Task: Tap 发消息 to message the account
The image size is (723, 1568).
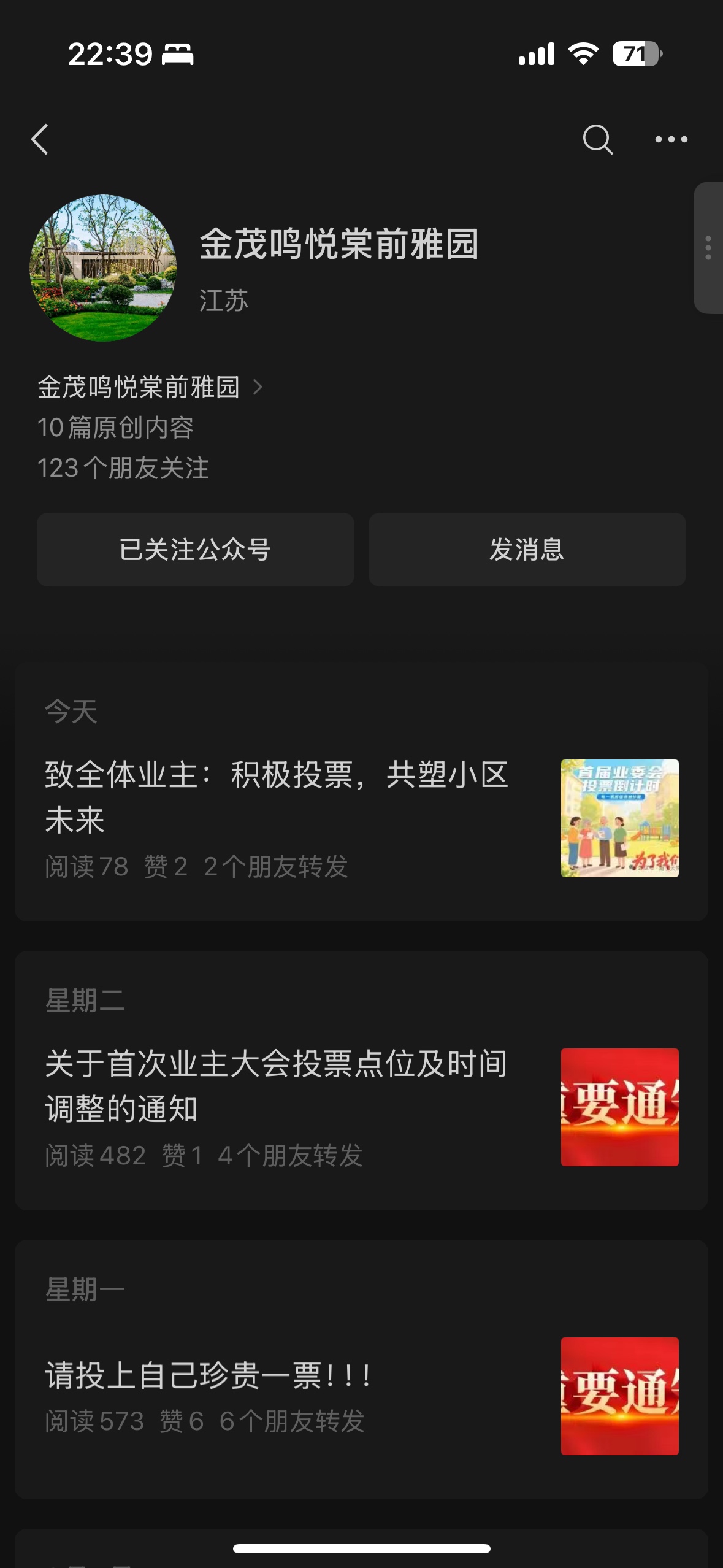Action: click(527, 549)
